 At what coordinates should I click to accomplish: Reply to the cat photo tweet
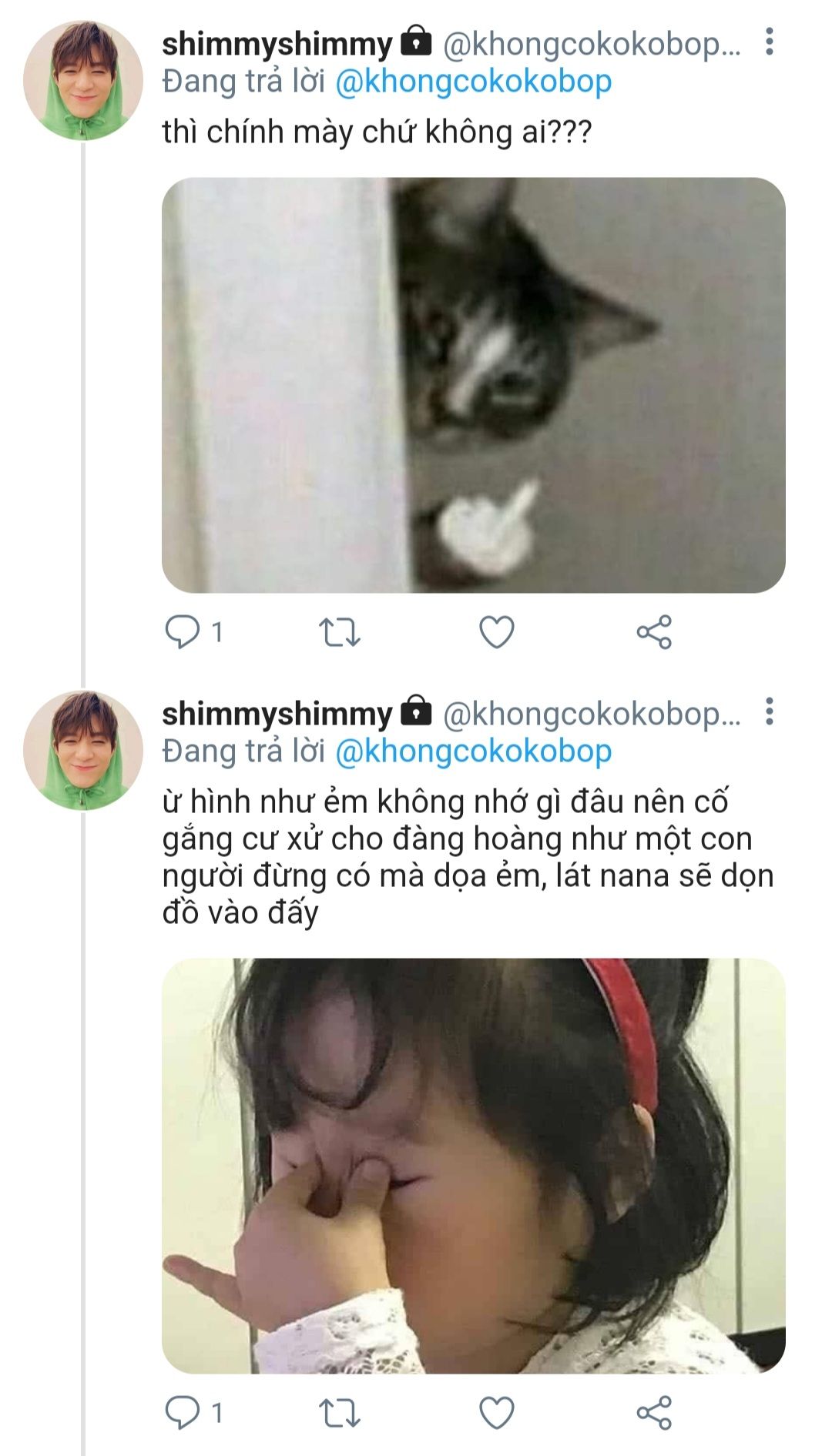click(183, 633)
